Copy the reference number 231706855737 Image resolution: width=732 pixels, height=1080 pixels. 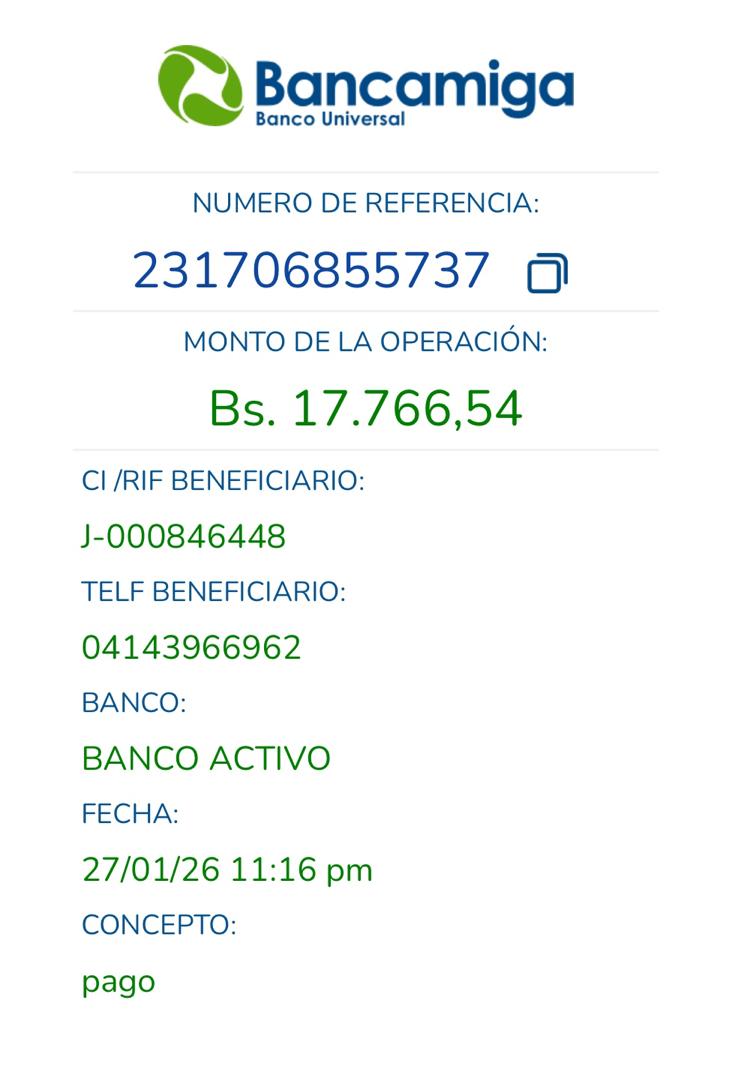tap(547, 273)
